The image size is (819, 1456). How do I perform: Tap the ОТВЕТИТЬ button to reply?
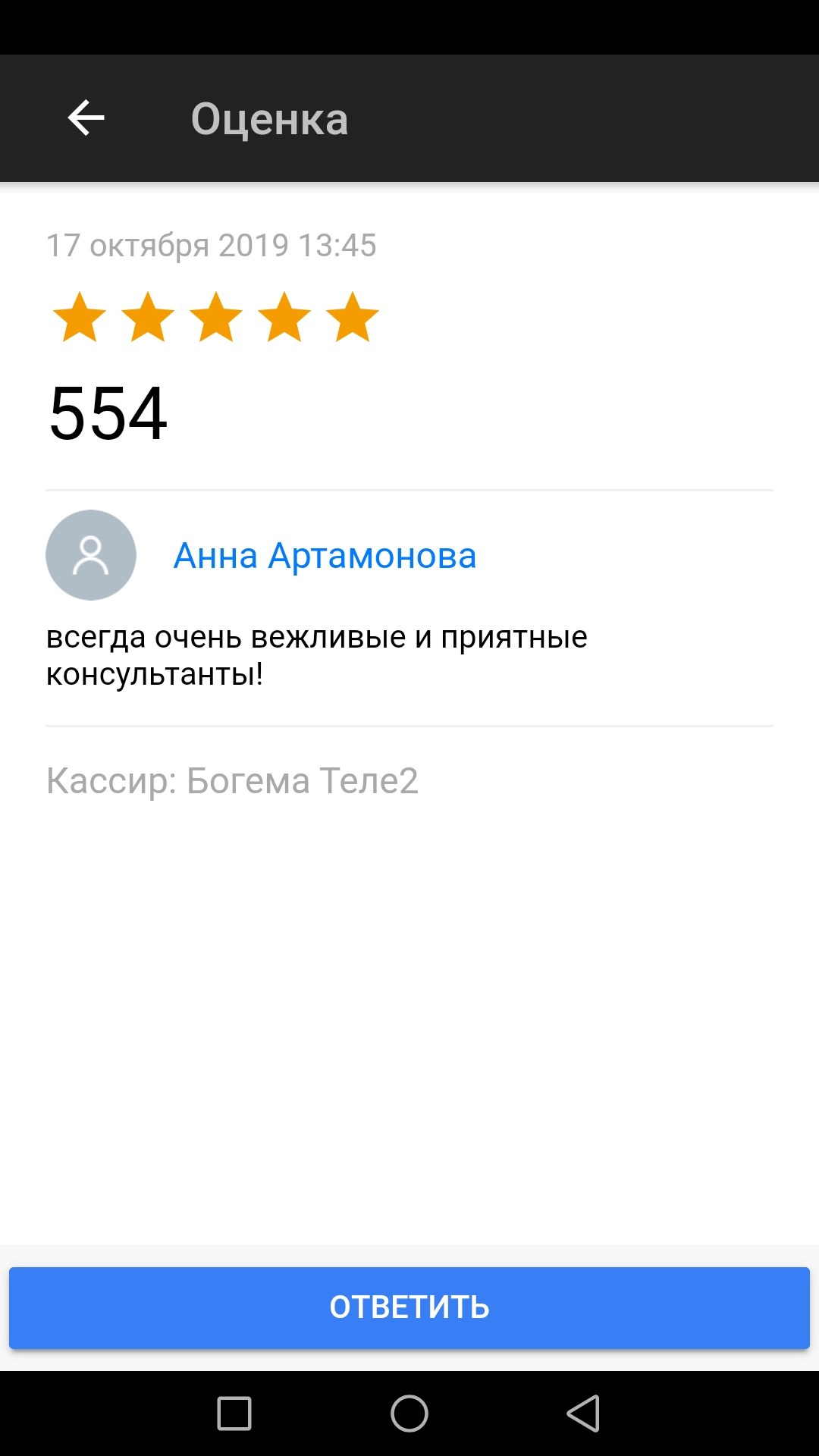coord(409,1307)
